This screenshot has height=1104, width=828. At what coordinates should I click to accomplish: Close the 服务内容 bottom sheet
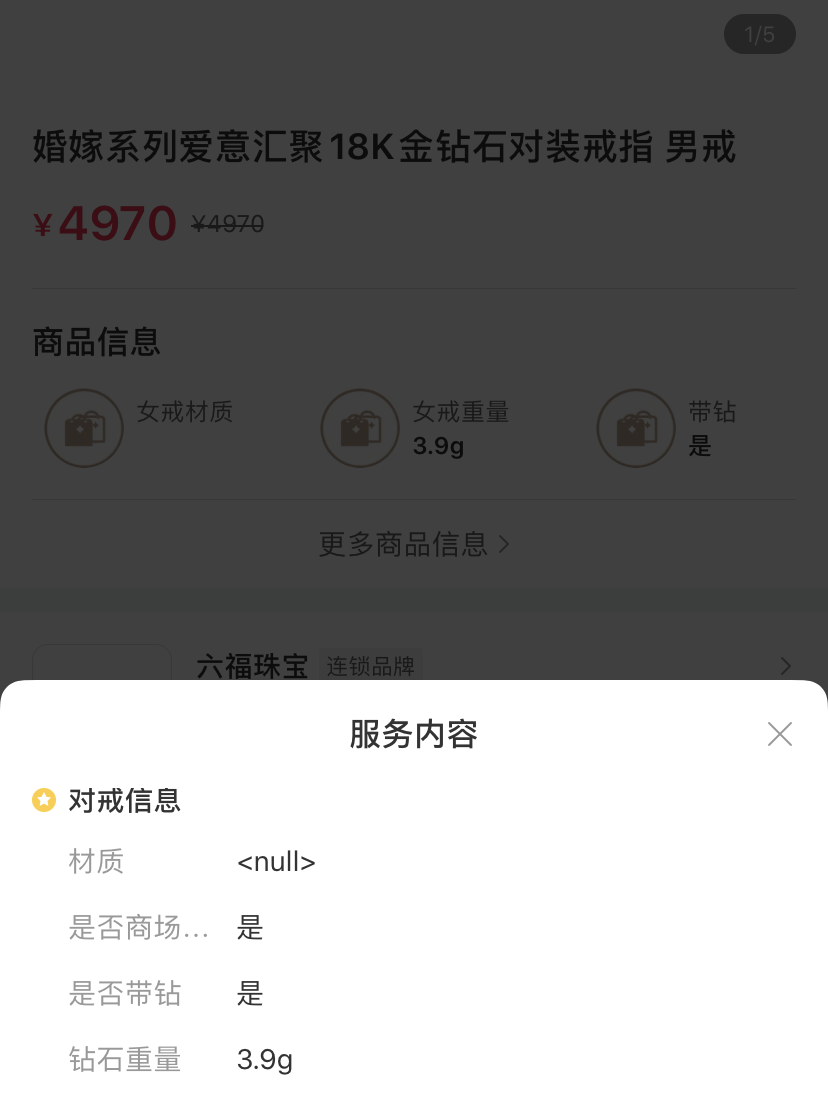pos(779,734)
